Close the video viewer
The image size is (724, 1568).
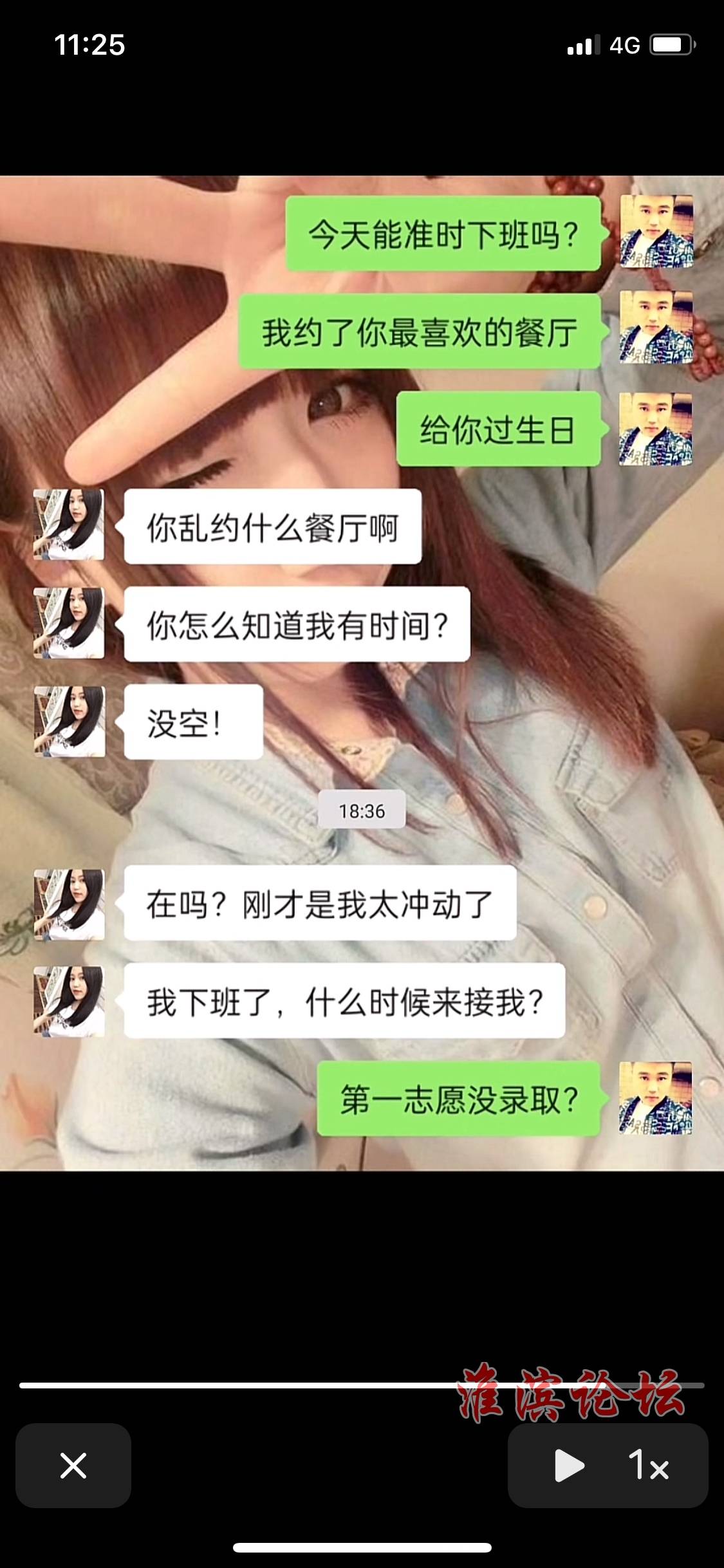pos(73,1466)
